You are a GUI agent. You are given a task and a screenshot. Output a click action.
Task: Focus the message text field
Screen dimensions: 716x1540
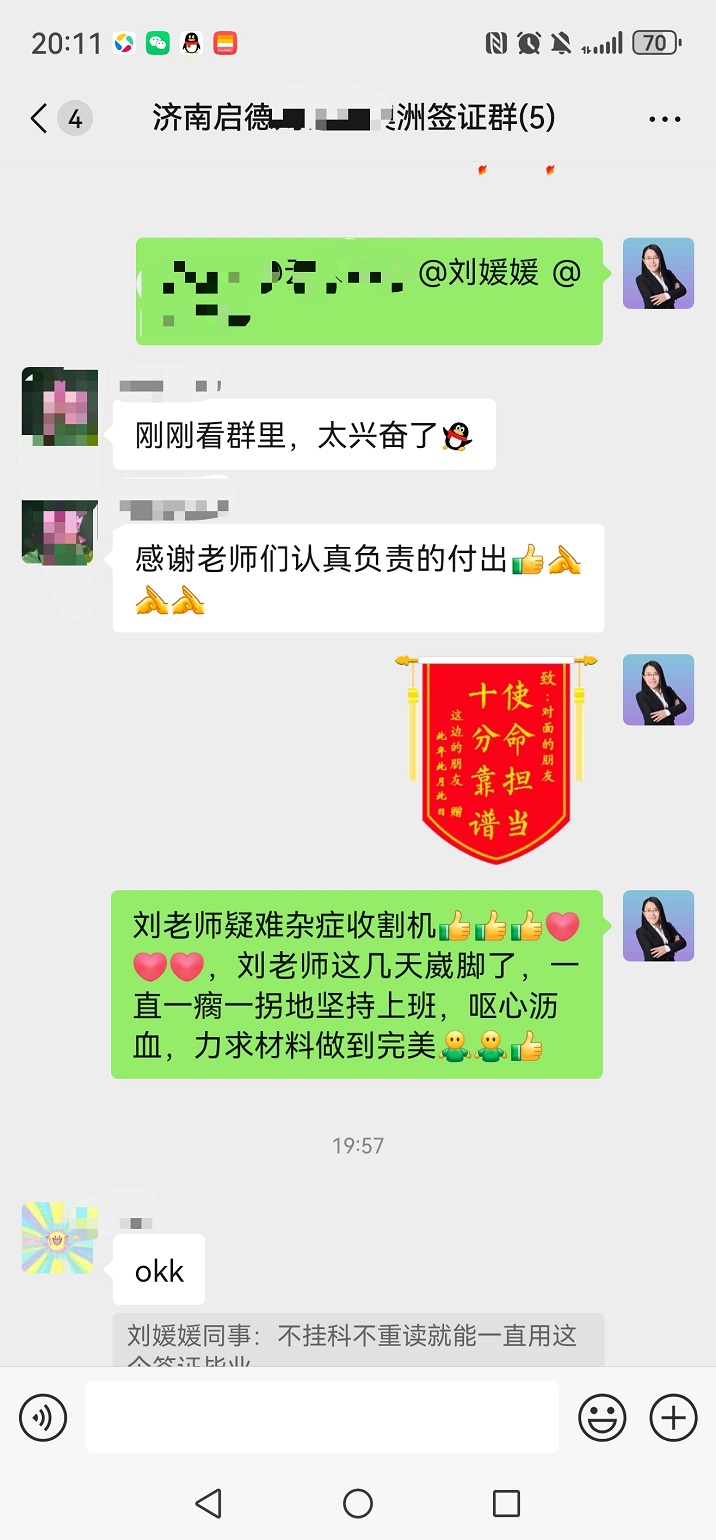click(x=321, y=1417)
